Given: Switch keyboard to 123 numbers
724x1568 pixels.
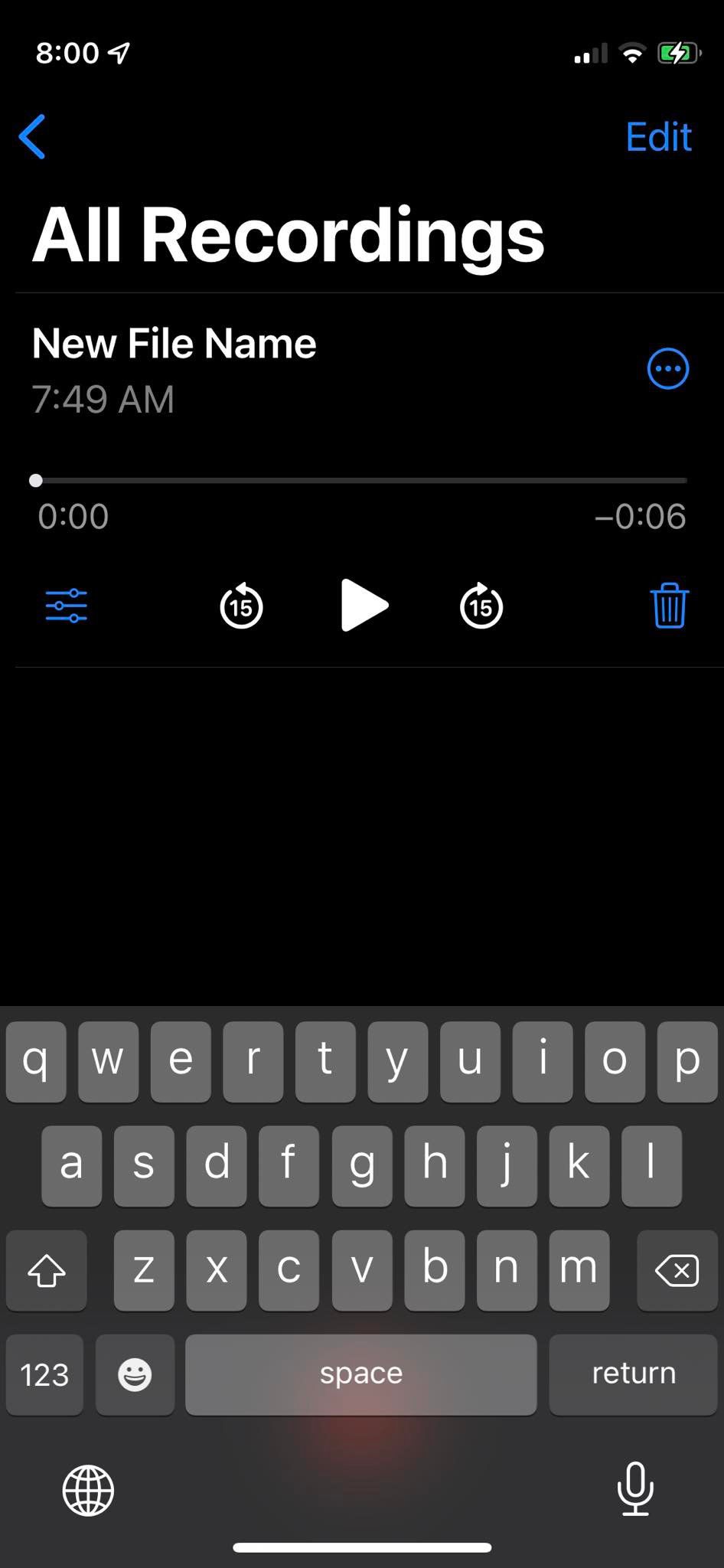Looking at the screenshot, I should pyautogui.click(x=44, y=1374).
